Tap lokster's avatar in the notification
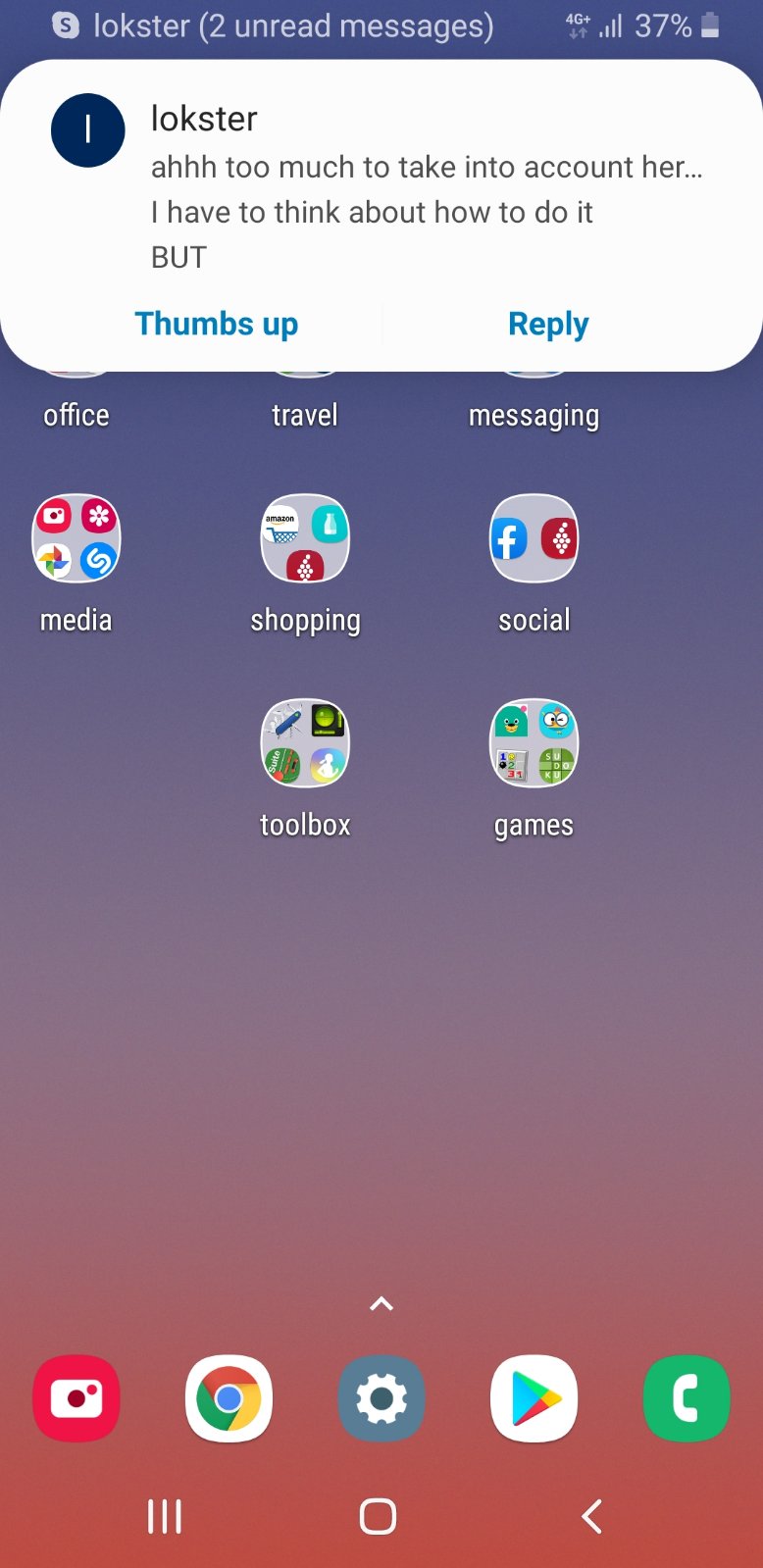Viewport: 763px width, 1568px height. coord(88,129)
